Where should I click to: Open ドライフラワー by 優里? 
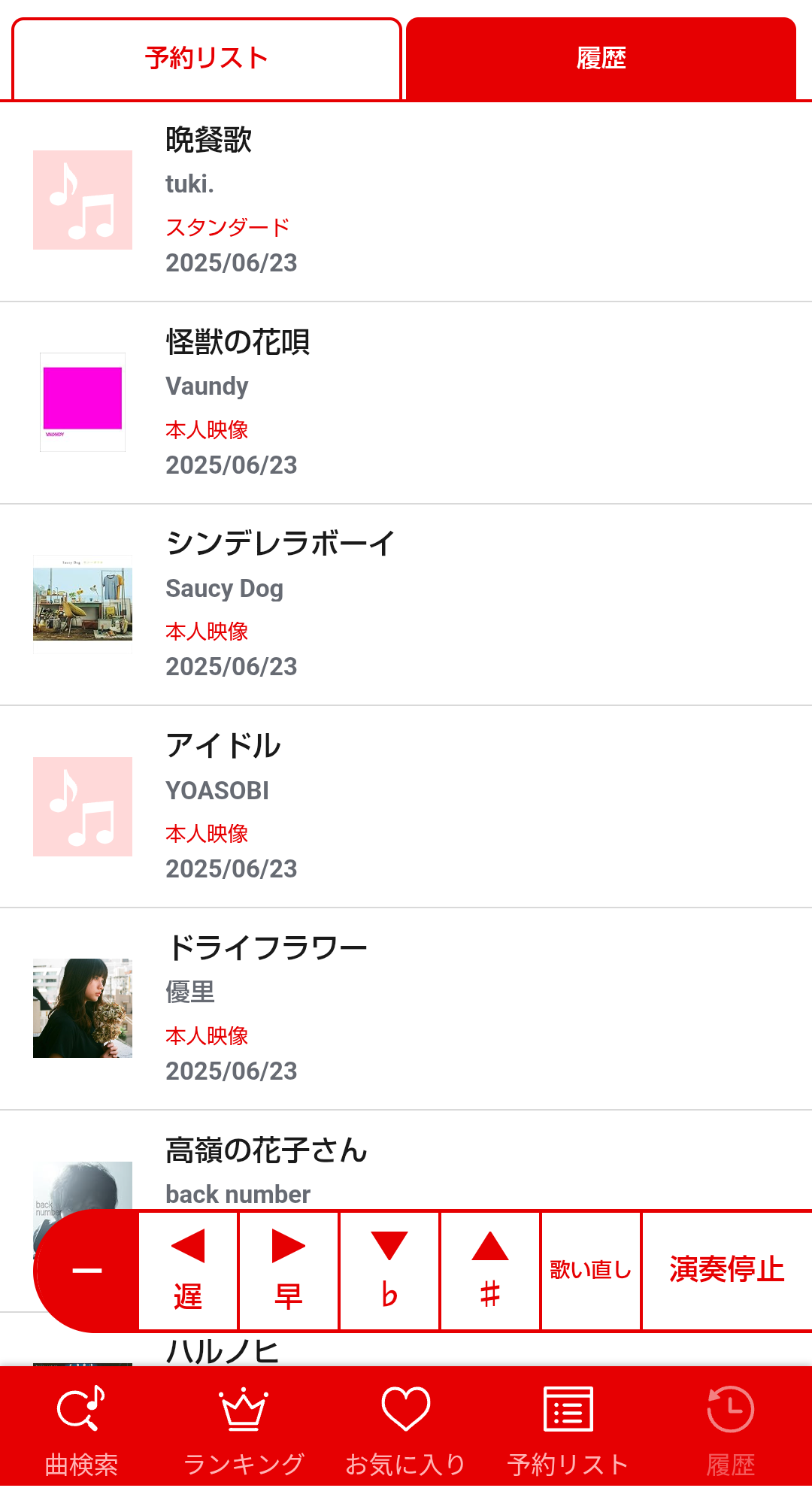click(406, 1008)
